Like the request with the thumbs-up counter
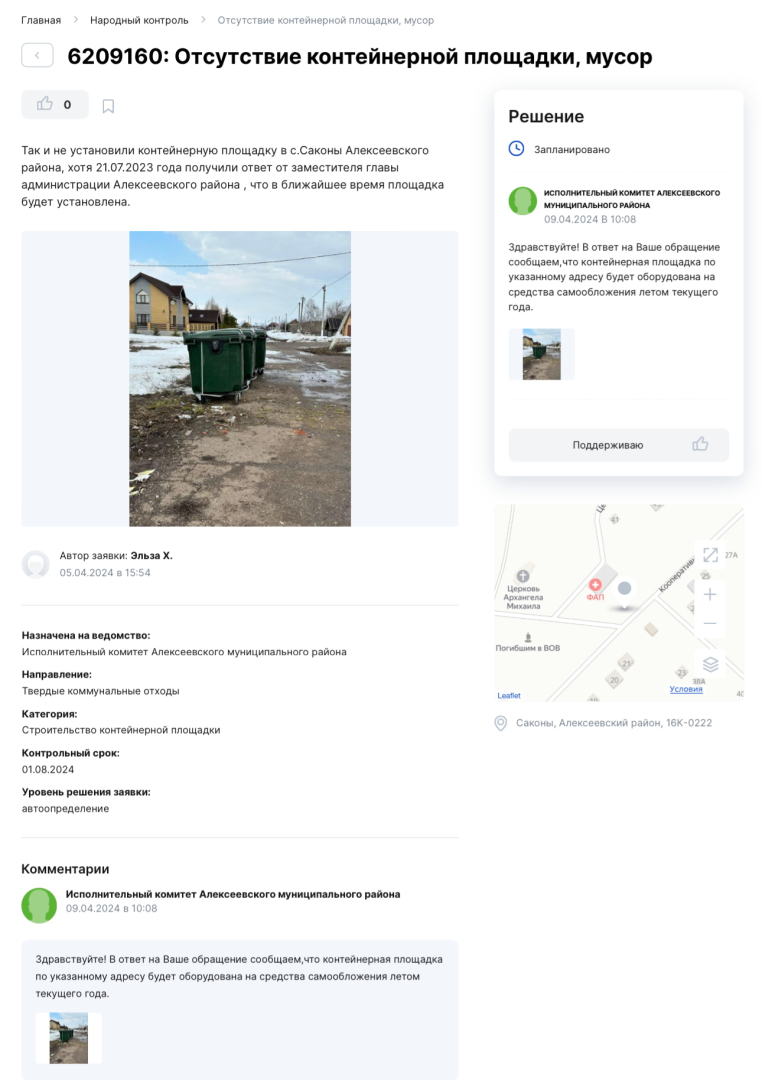This screenshot has width=762, height=1080. pos(55,105)
